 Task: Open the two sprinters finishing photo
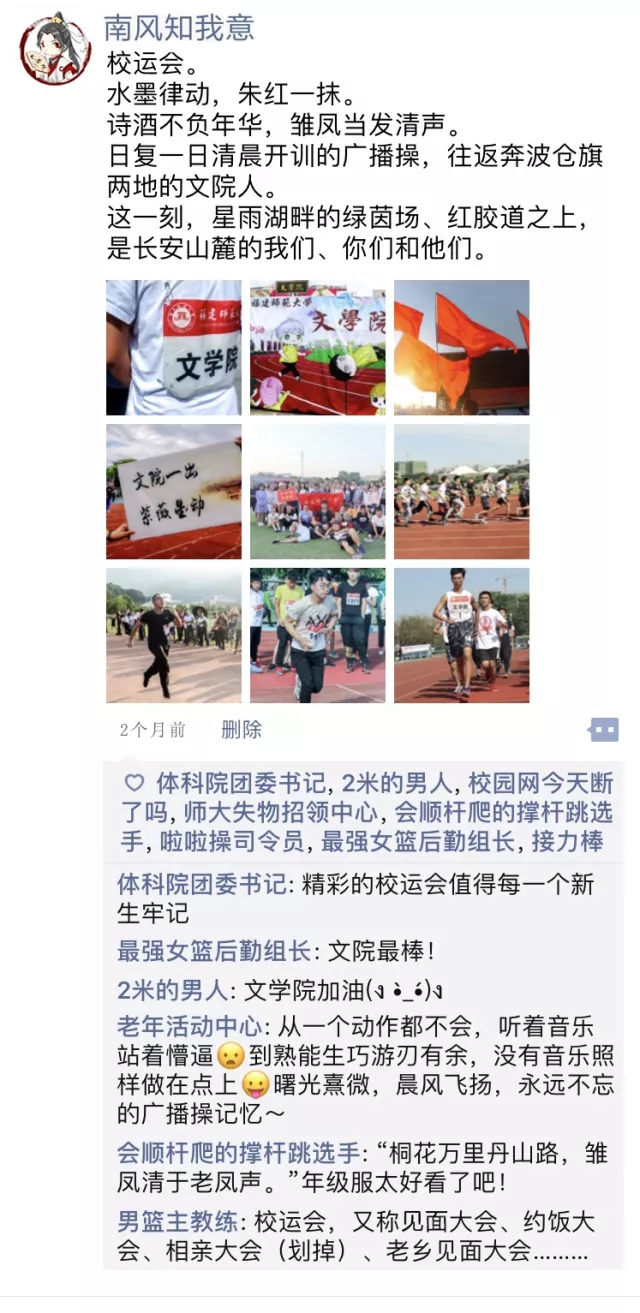(461, 635)
